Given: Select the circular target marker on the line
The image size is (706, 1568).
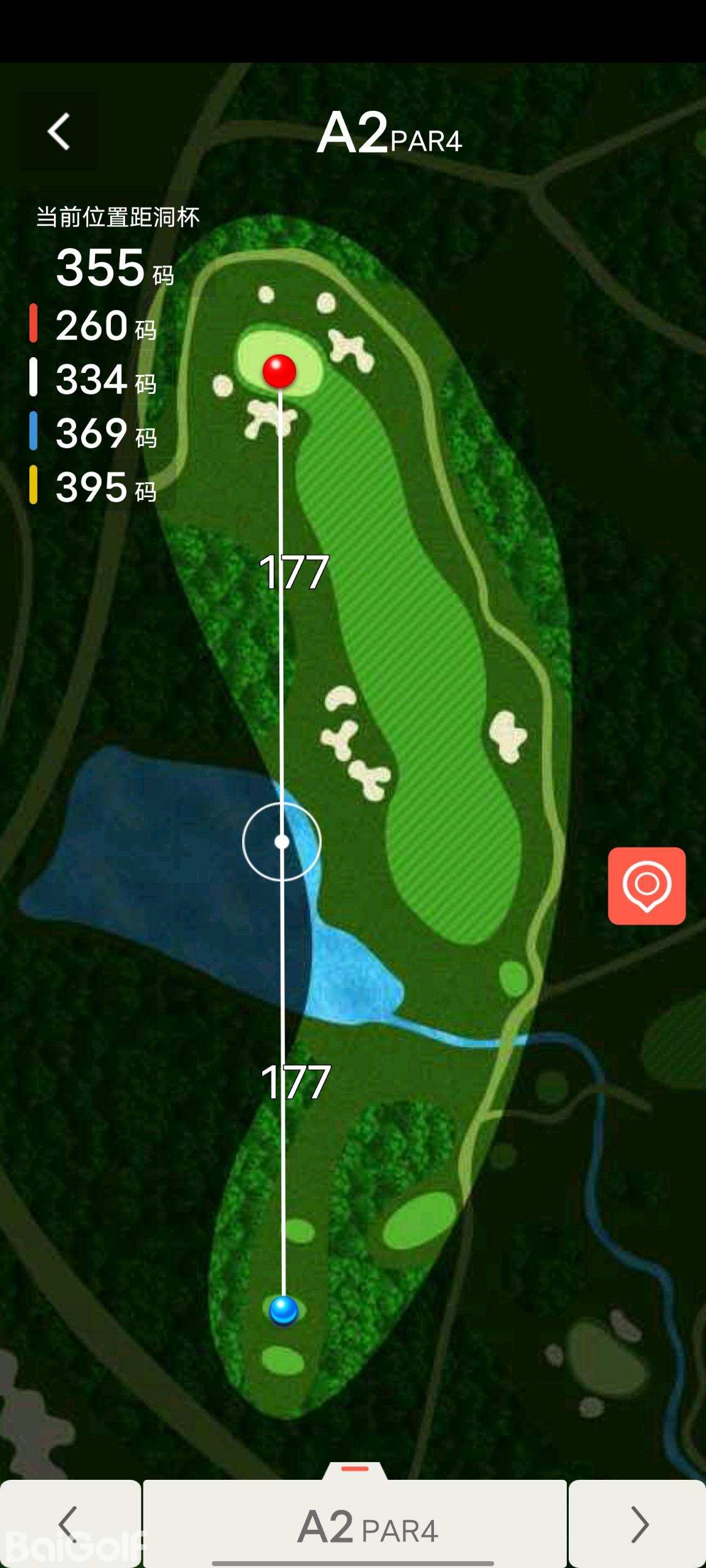Looking at the screenshot, I should point(282,842).
